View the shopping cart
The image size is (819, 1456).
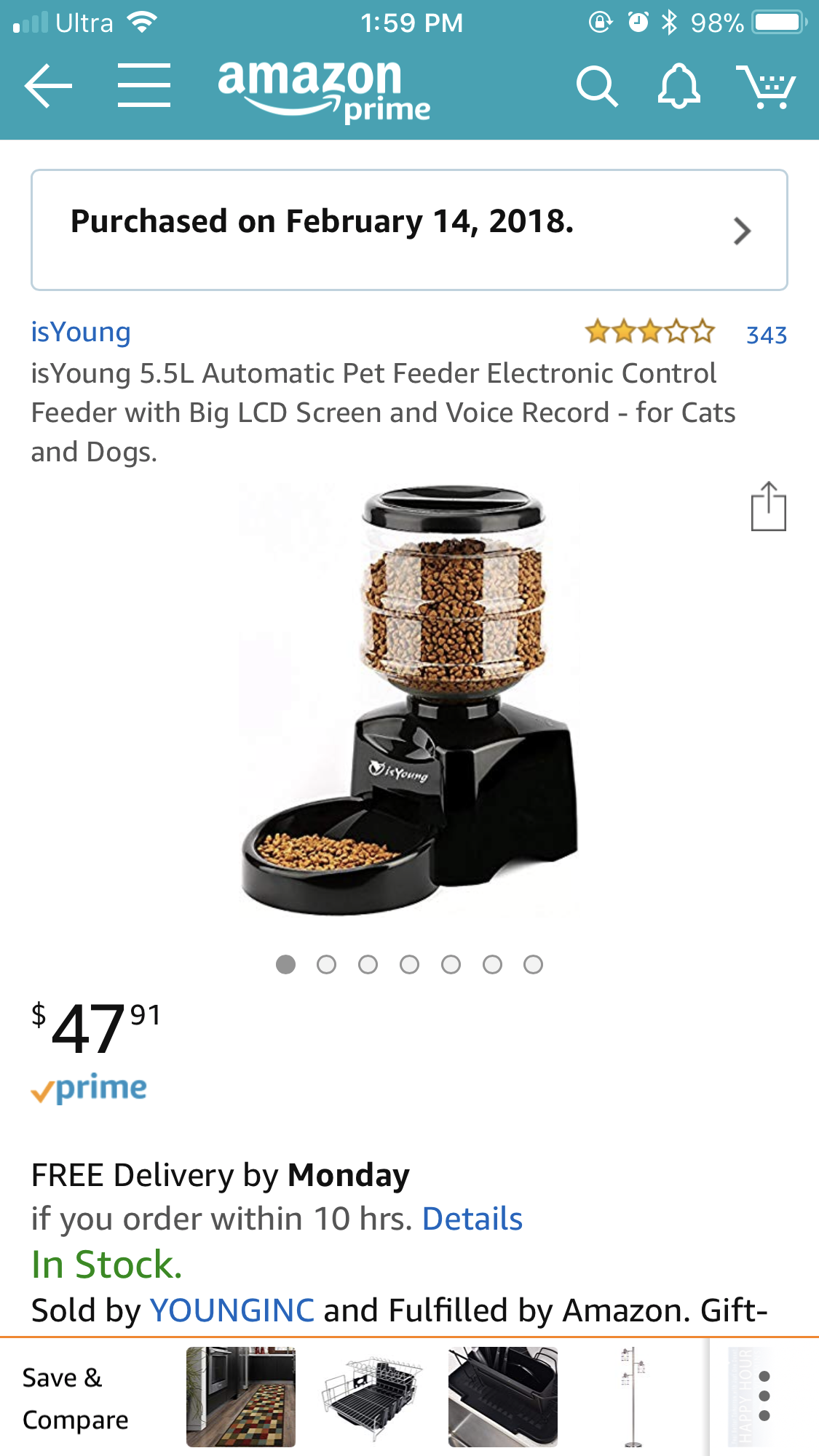pos(766,87)
